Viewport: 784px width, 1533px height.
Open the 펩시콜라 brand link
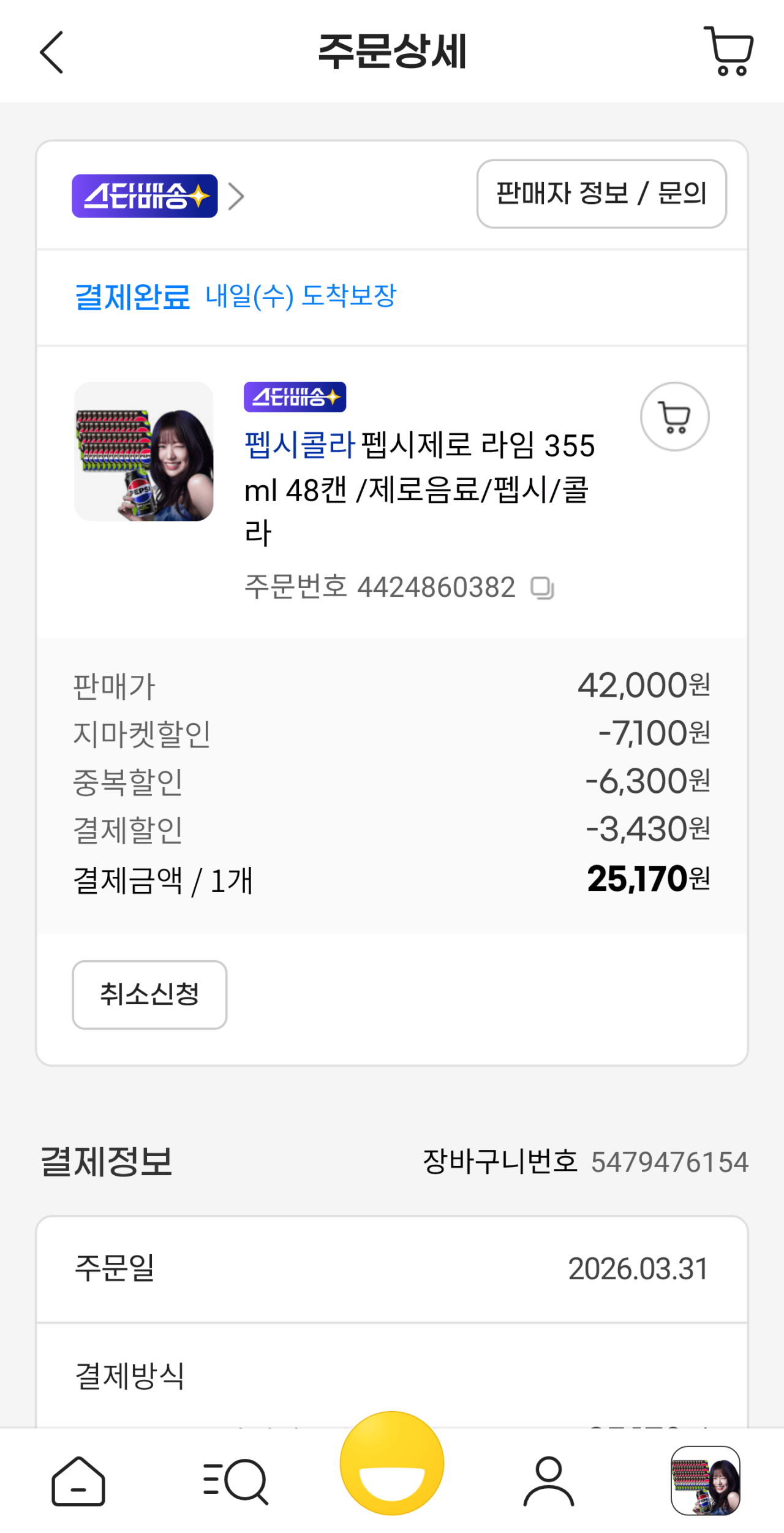(x=298, y=447)
